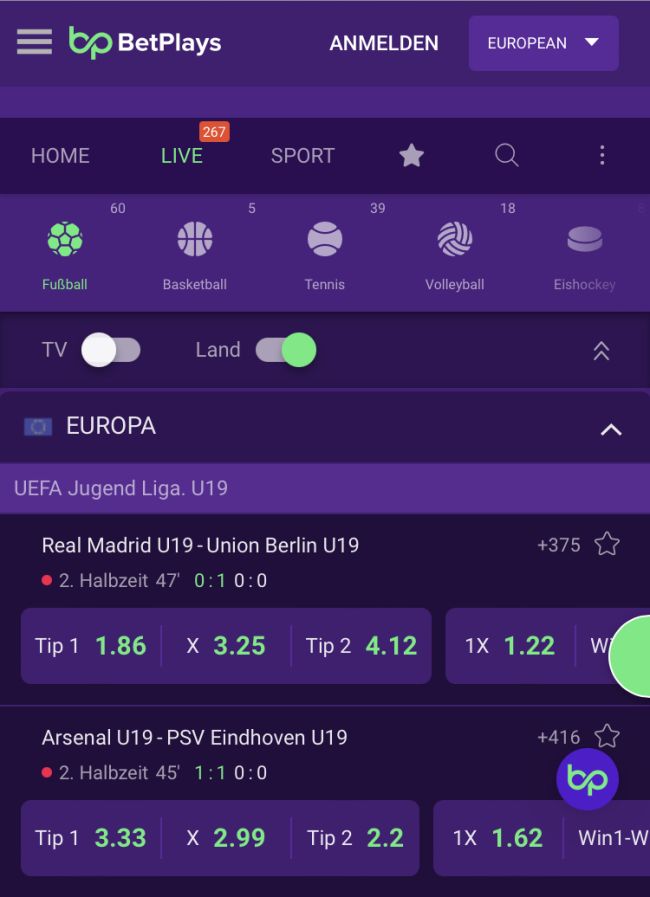Image resolution: width=650 pixels, height=897 pixels.
Task: Favorite the Real Madrid U19 match
Action: pos(607,544)
